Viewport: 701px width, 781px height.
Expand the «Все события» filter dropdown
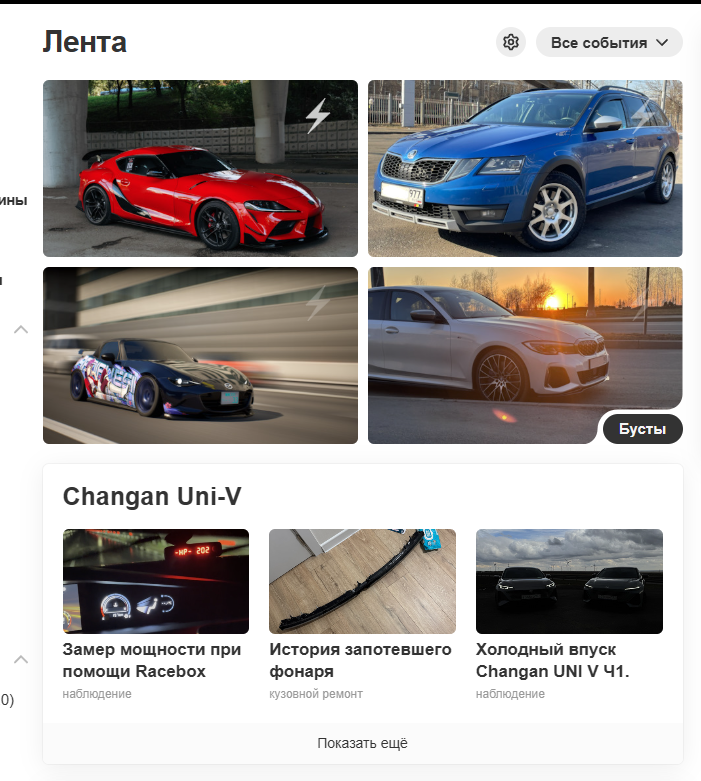point(609,42)
